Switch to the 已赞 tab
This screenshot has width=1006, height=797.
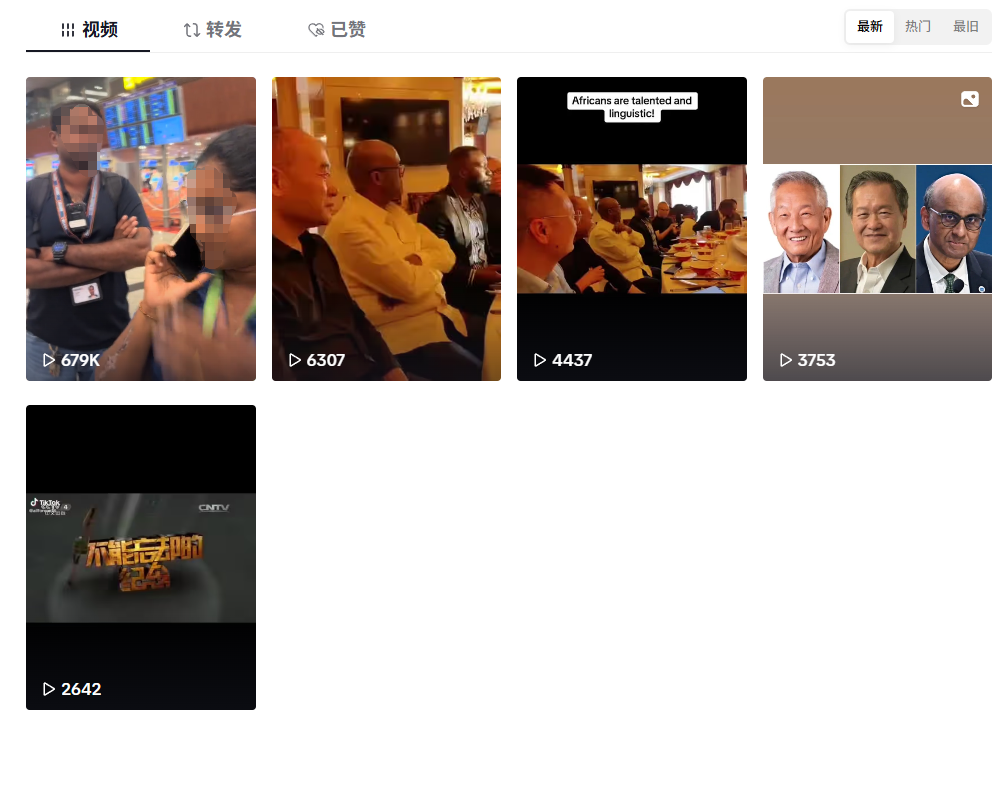click(x=336, y=30)
